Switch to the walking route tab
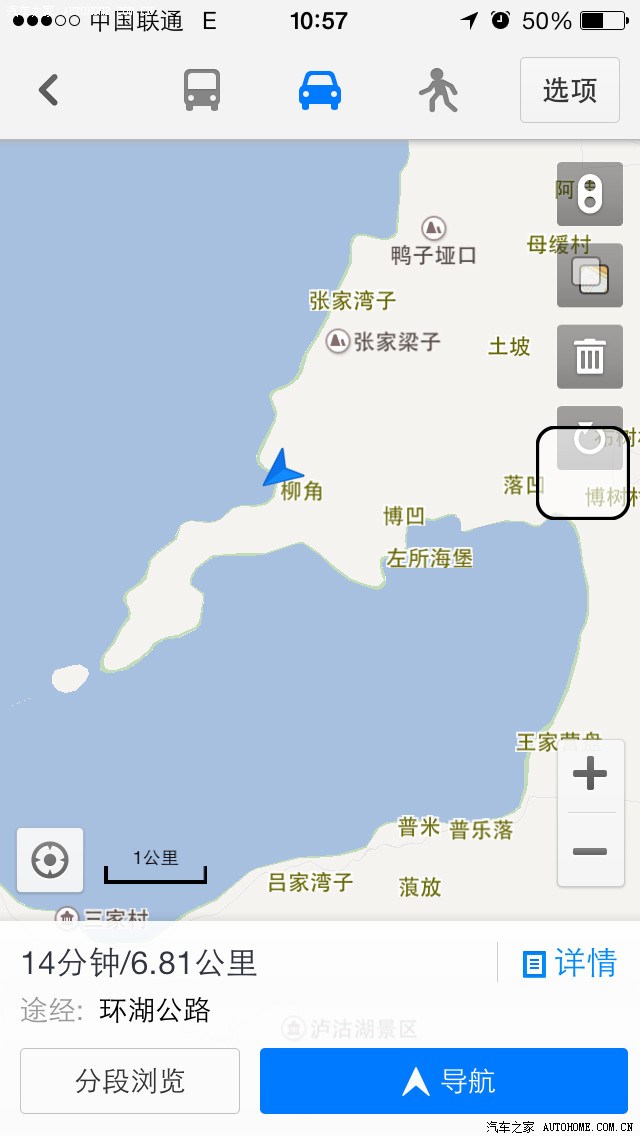The image size is (640, 1136). pyautogui.click(x=438, y=92)
